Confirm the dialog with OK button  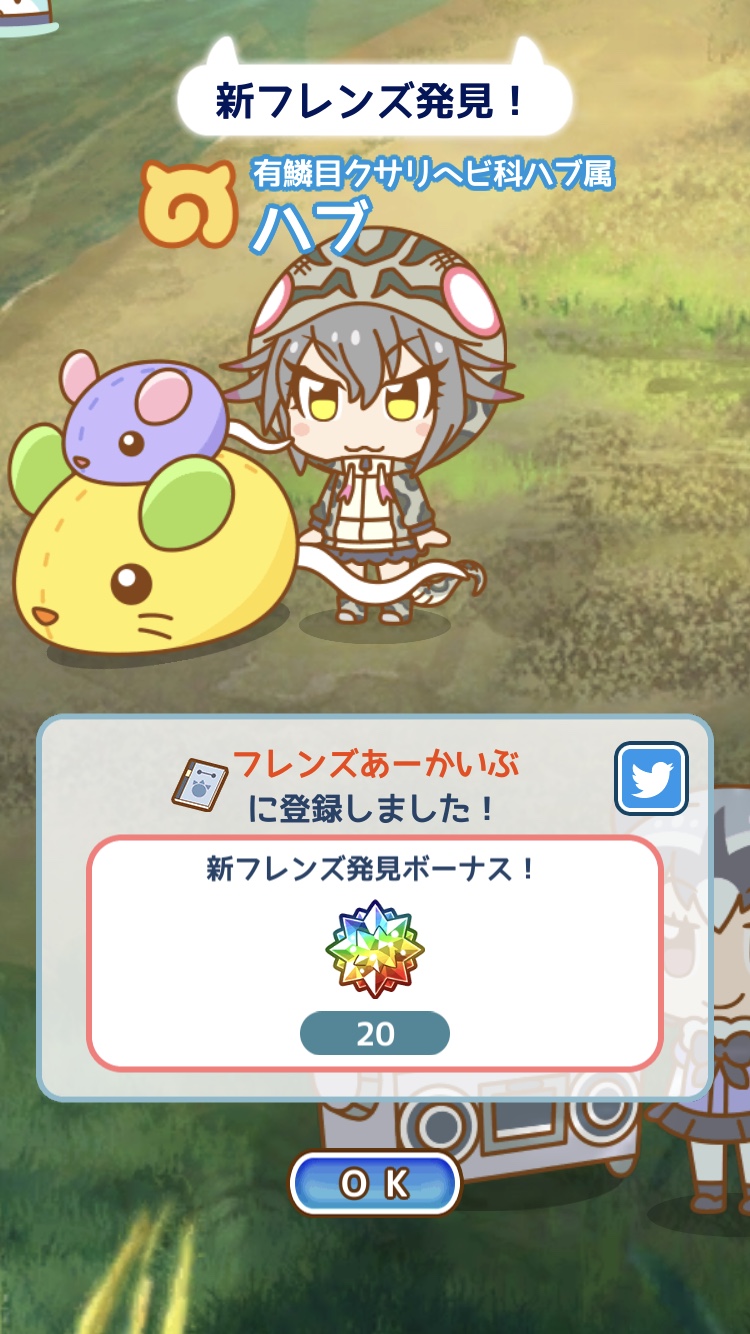(x=375, y=1184)
